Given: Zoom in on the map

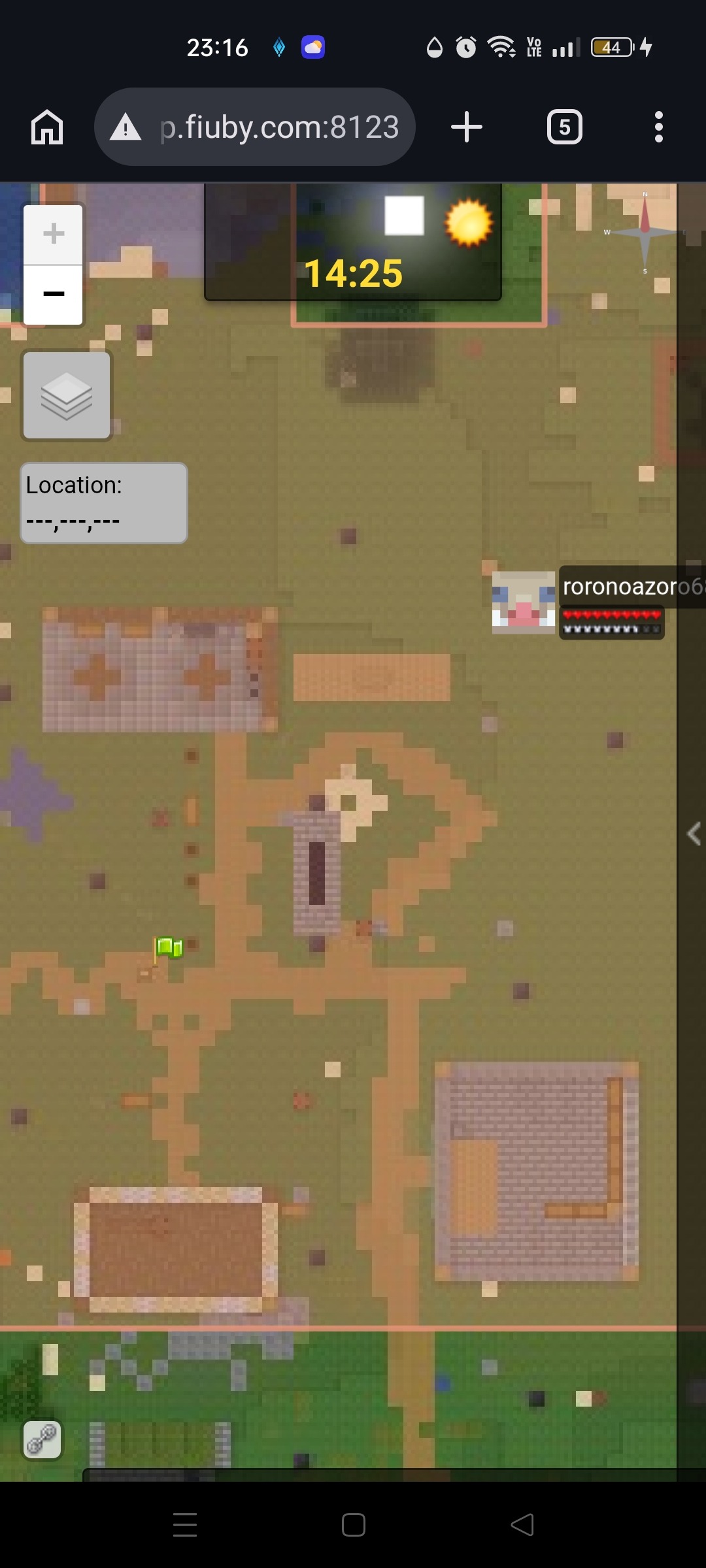Looking at the screenshot, I should tap(54, 234).
